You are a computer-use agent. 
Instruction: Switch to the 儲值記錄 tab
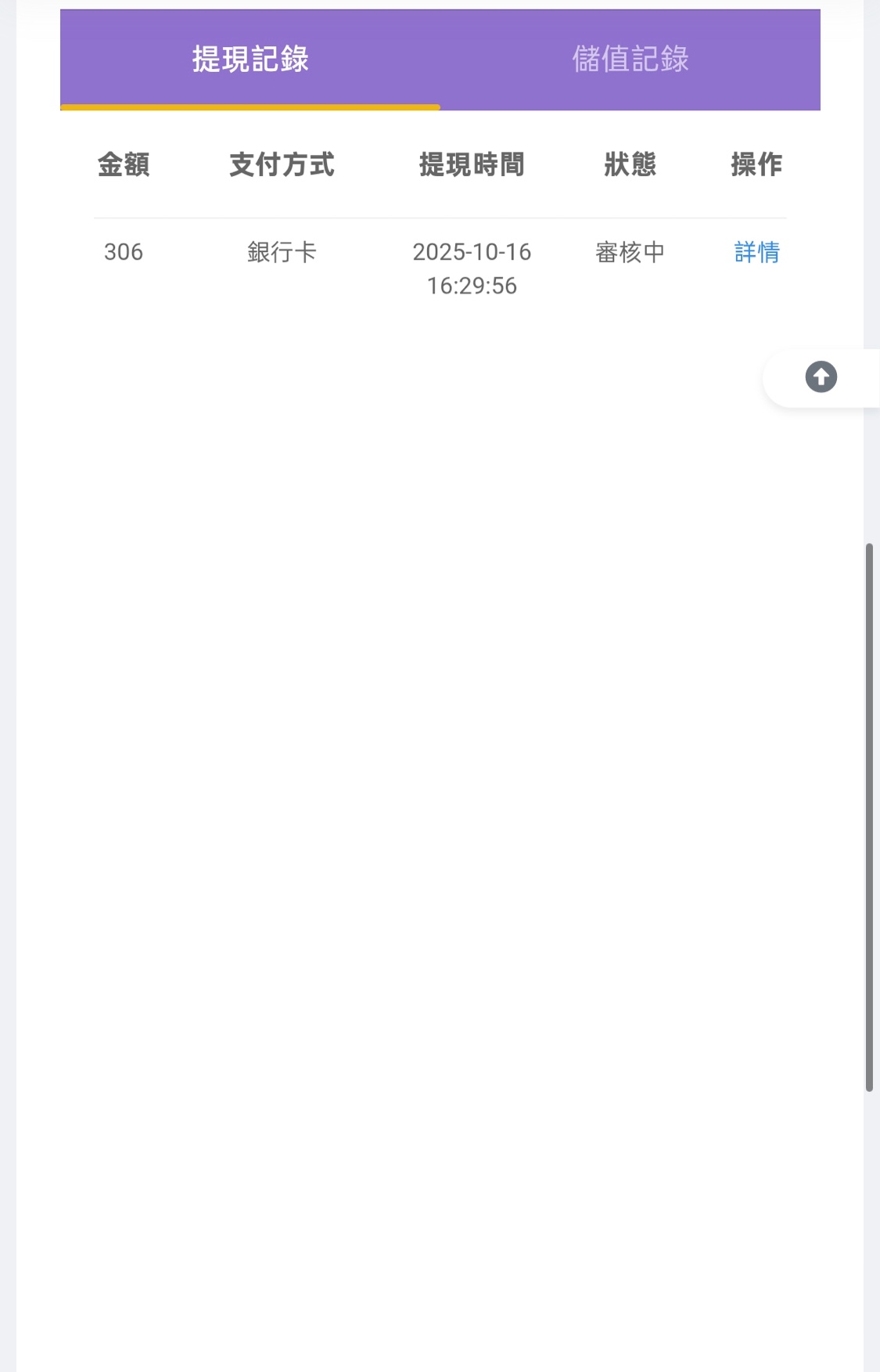point(630,59)
